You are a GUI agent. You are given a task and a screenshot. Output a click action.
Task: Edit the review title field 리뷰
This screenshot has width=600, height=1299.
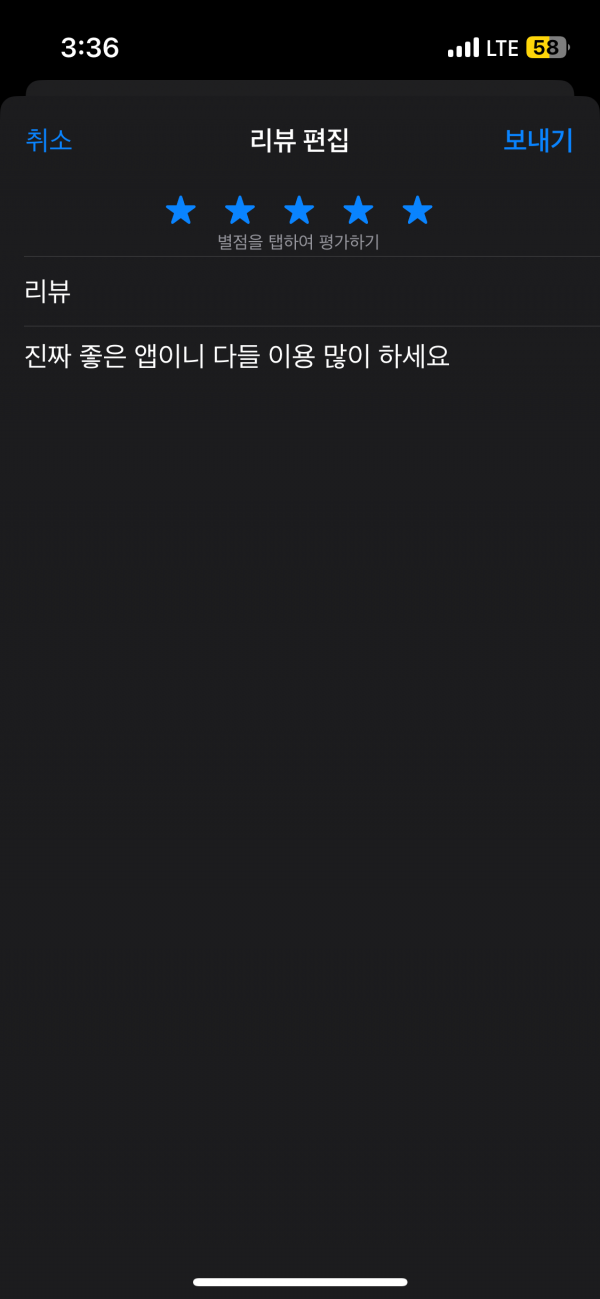pos(312,291)
